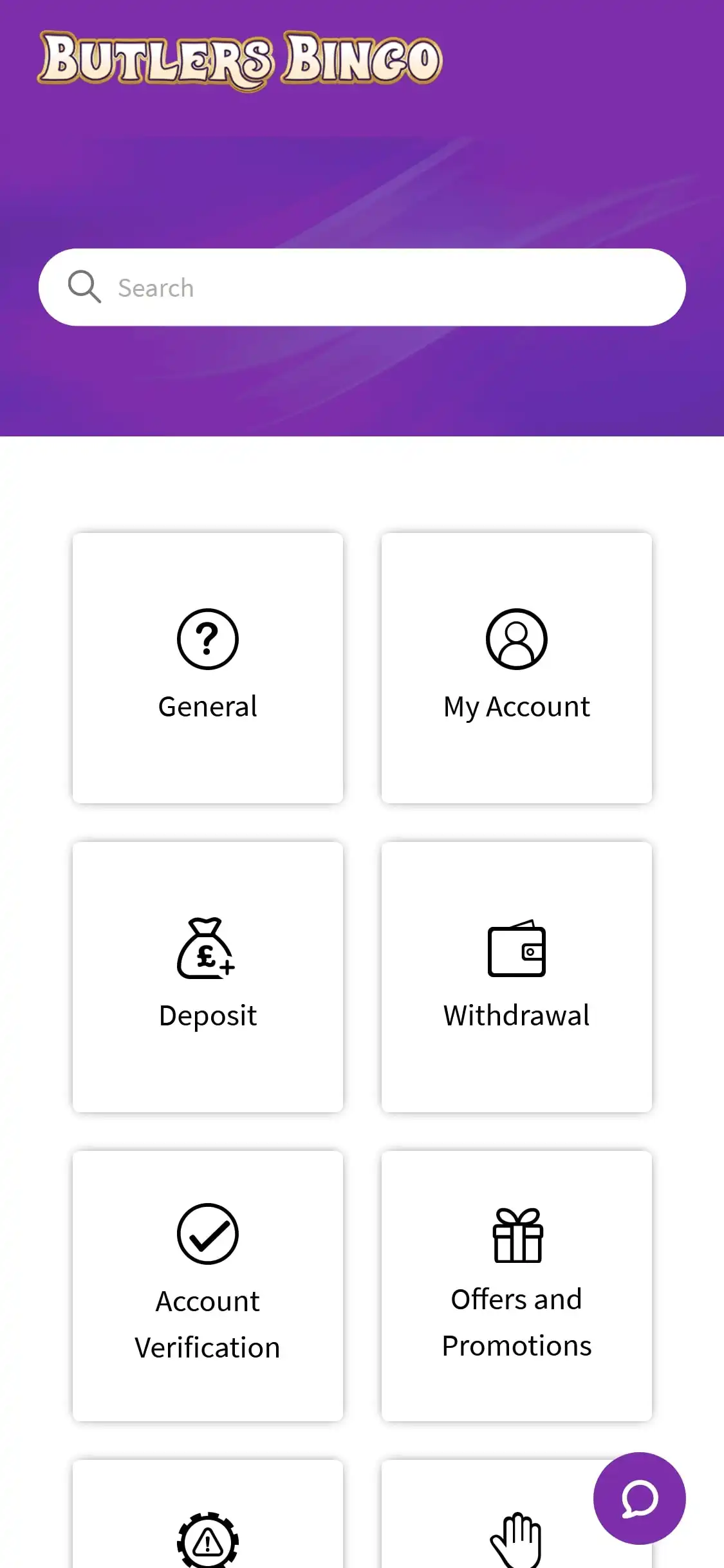Viewport: 724px width, 1568px height.
Task: Start a live chat
Action: coord(639,1498)
